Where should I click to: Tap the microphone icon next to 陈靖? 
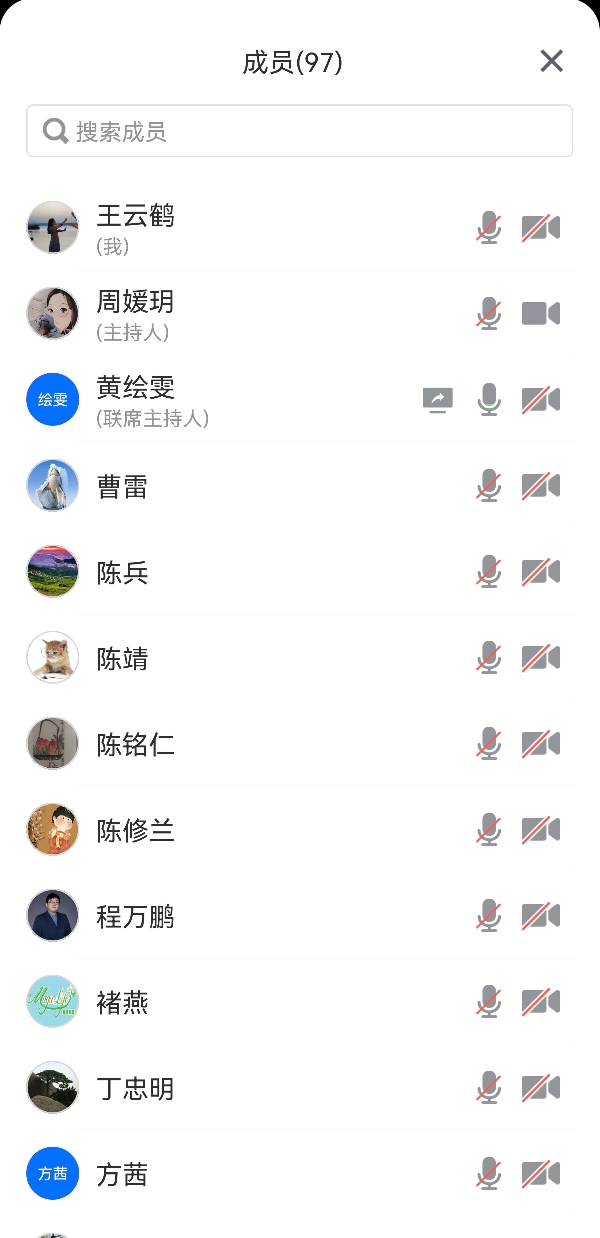point(488,658)
